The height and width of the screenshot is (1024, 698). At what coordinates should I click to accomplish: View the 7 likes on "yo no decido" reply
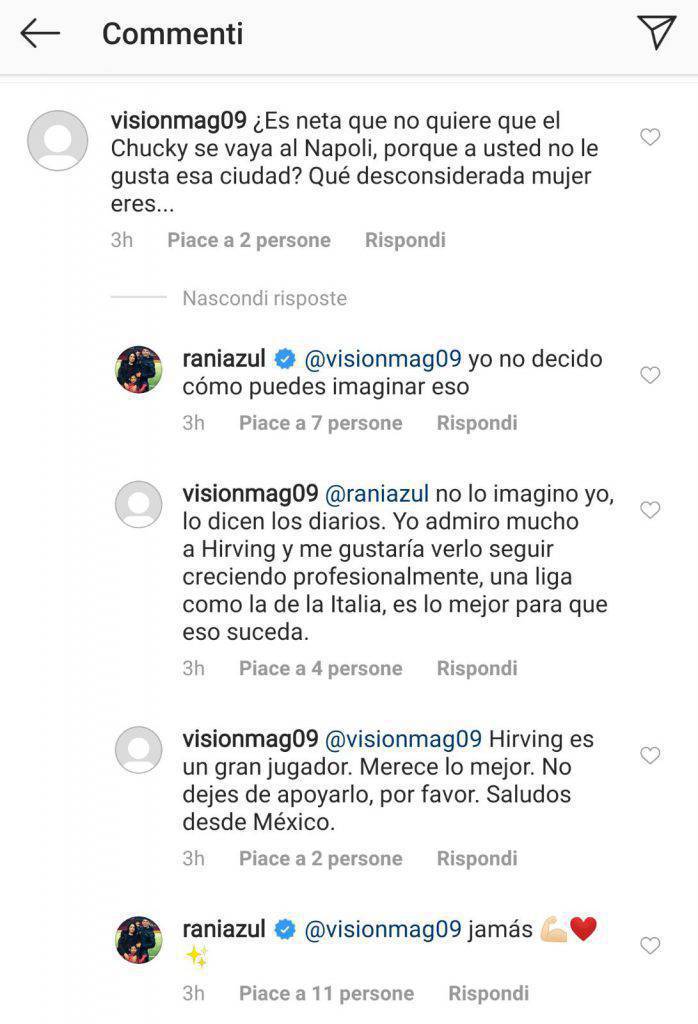[x=320, y=423]
